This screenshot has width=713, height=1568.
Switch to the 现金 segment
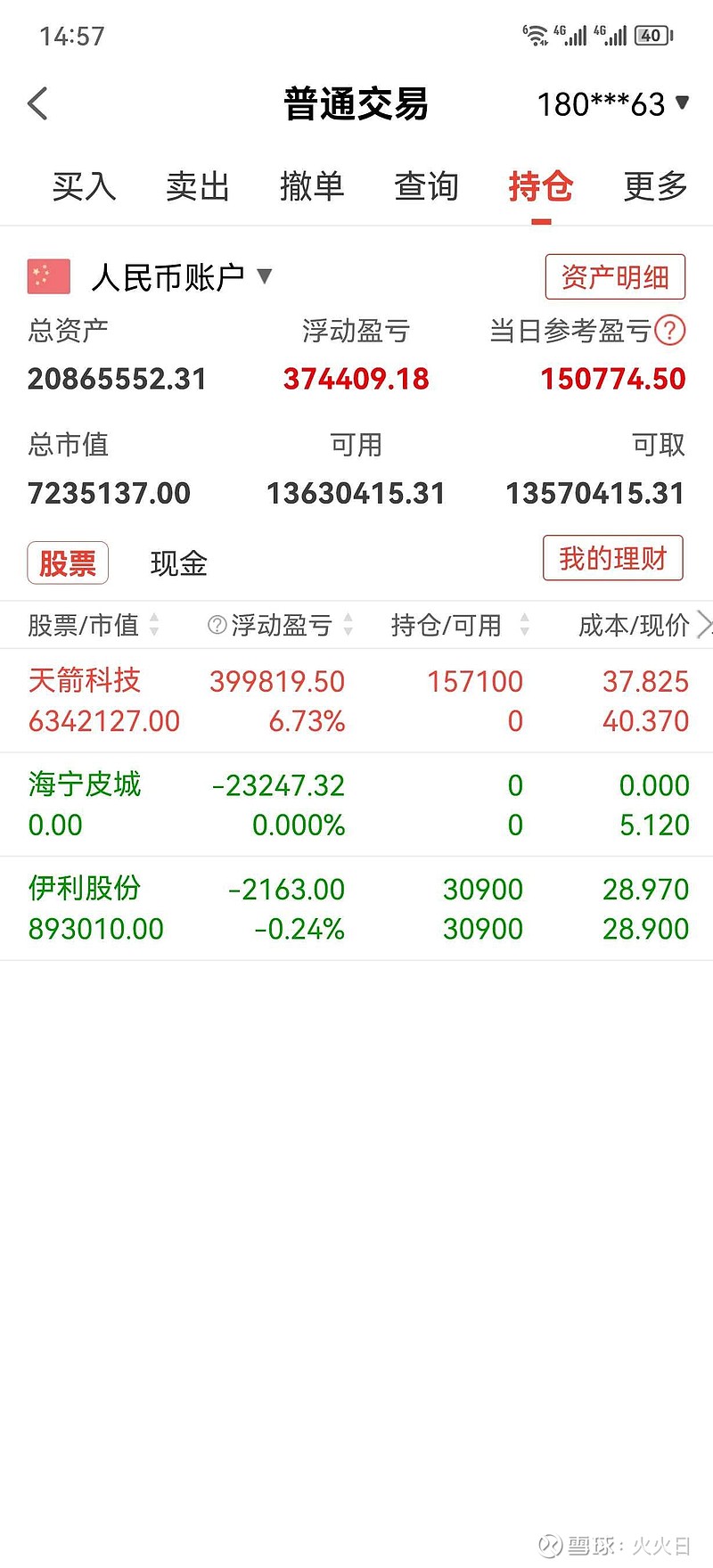(x=178, y=563)
